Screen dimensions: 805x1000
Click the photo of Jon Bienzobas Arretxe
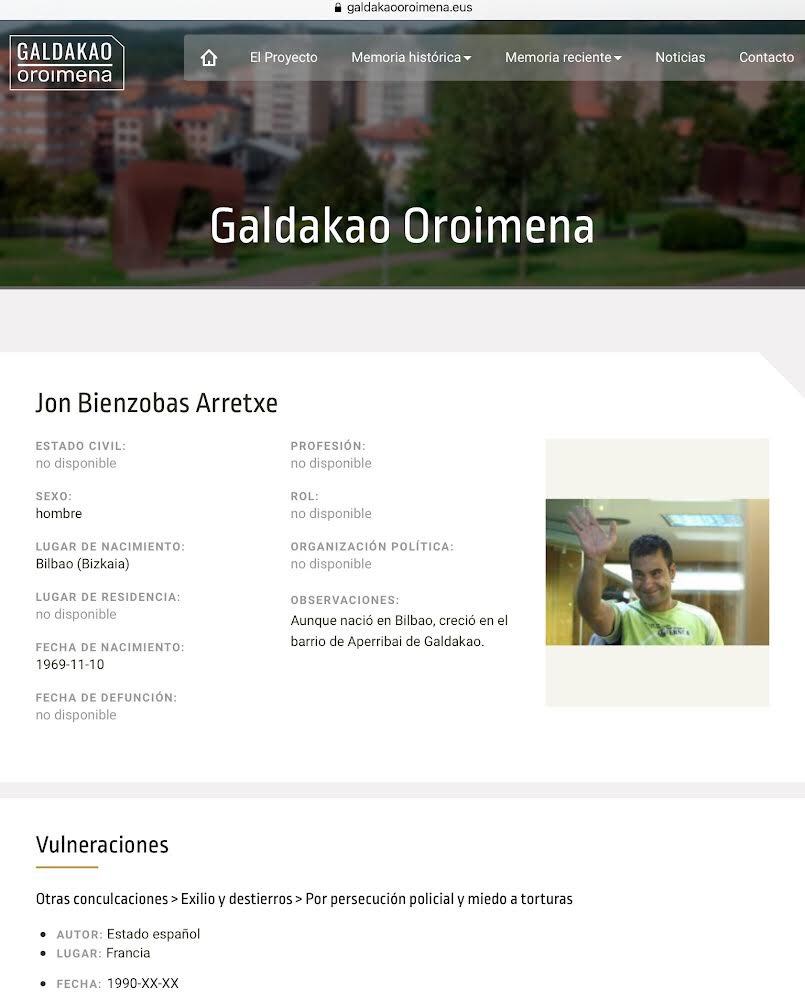point(656,571)
